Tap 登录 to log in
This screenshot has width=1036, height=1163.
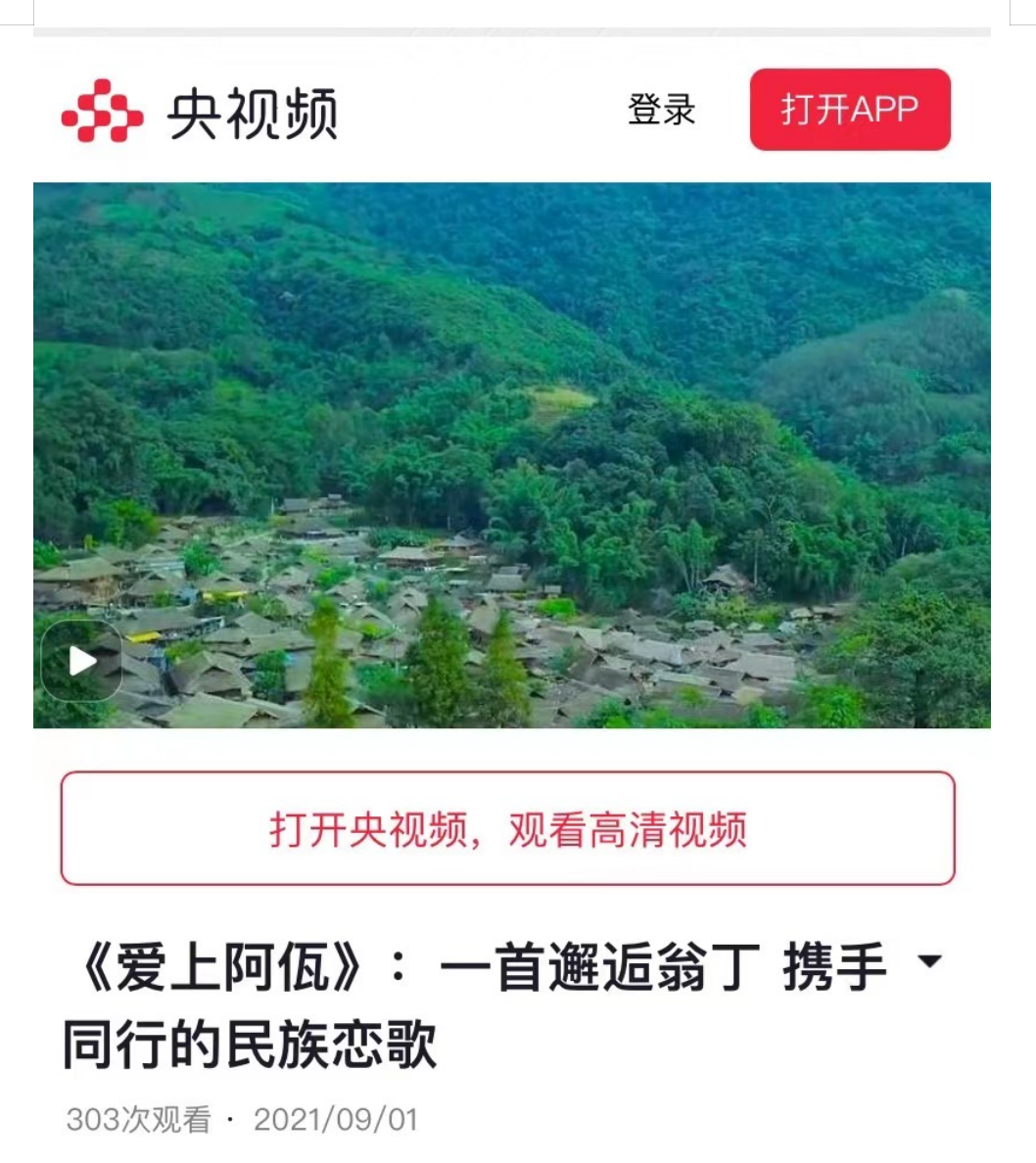point(661,110)
